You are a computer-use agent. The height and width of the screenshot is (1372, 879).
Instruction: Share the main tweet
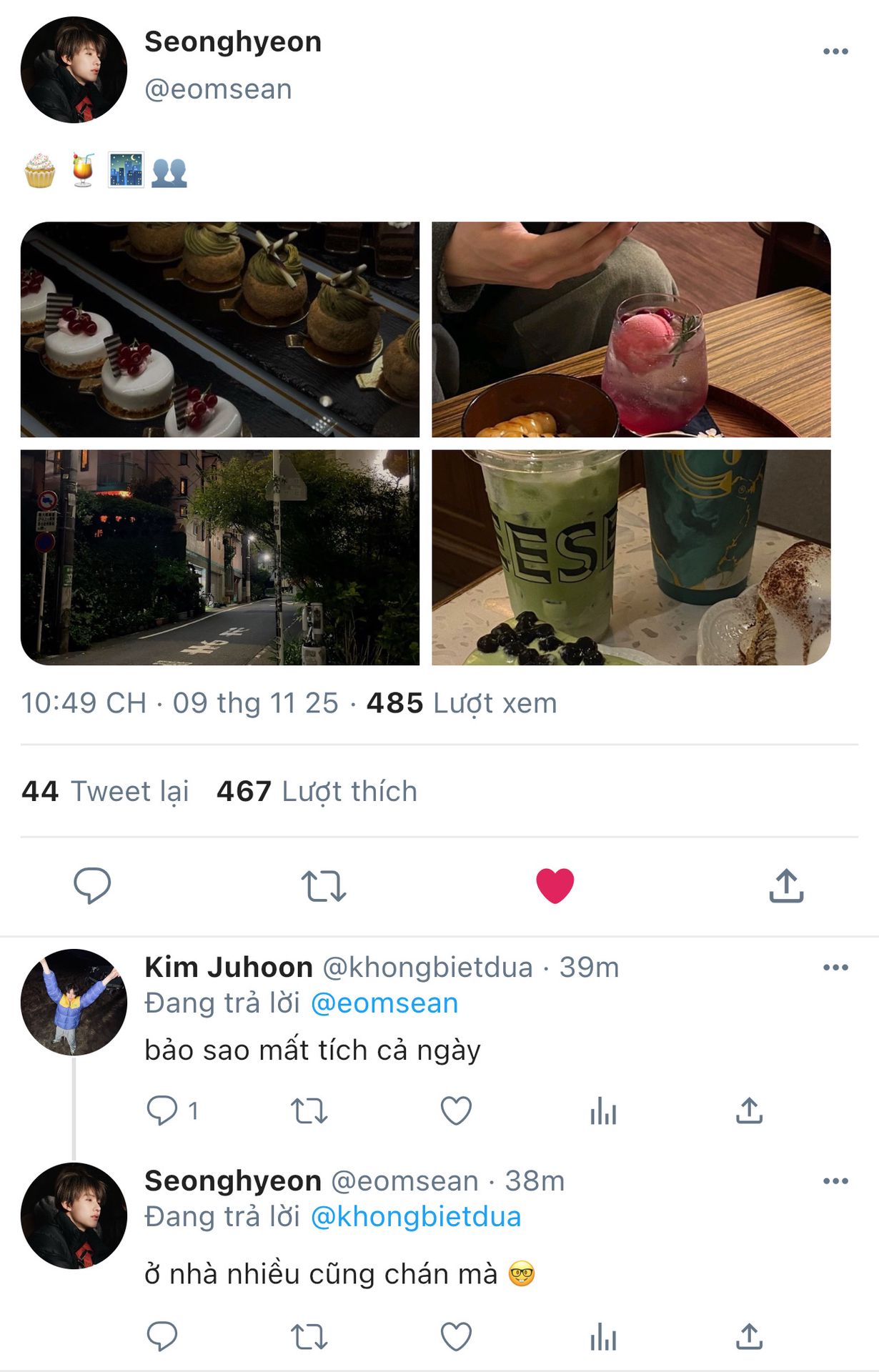786,885
